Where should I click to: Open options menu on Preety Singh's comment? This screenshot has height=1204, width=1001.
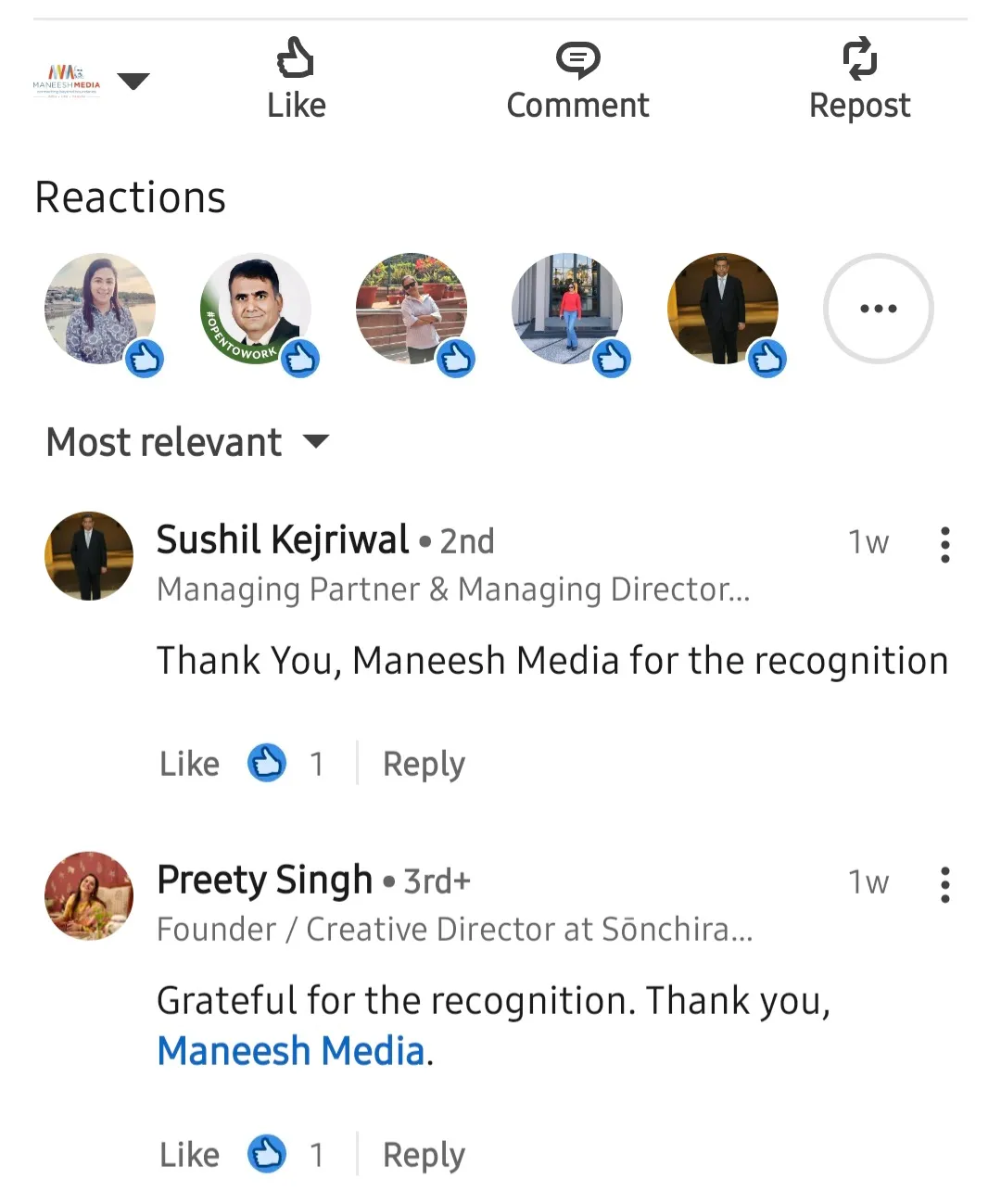point(944,885)
